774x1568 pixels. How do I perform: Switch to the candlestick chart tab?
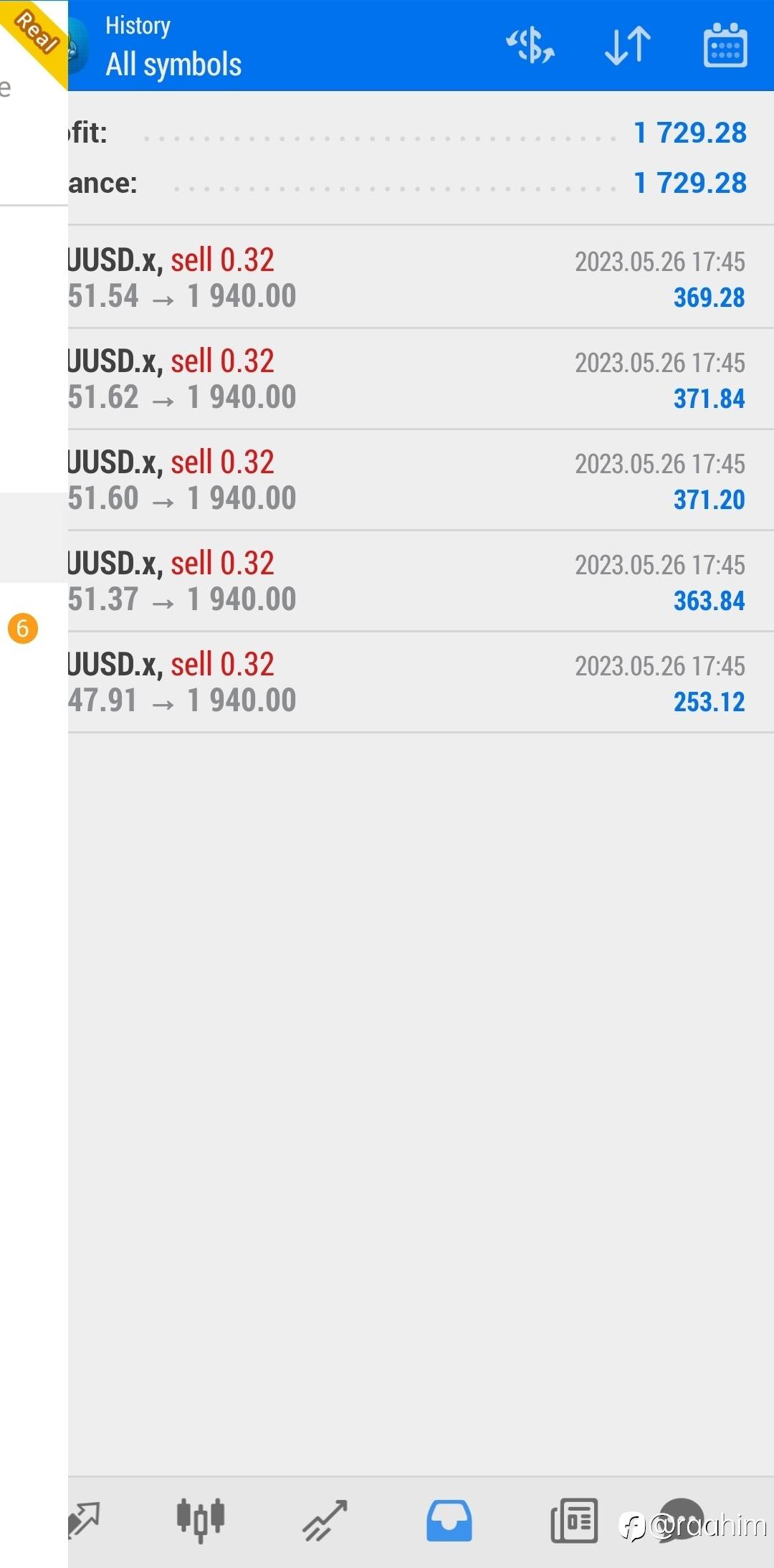tap(201, 1520)
